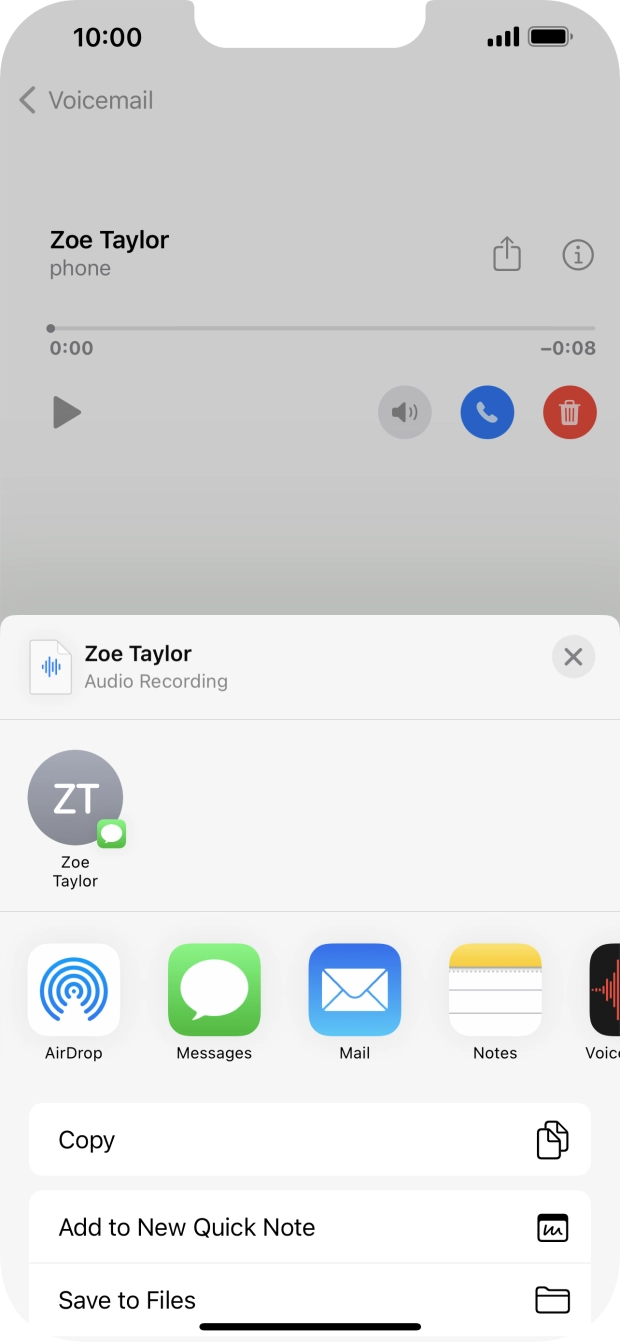
Task: Share the recording via AirDrop
Action: (74, 990)
